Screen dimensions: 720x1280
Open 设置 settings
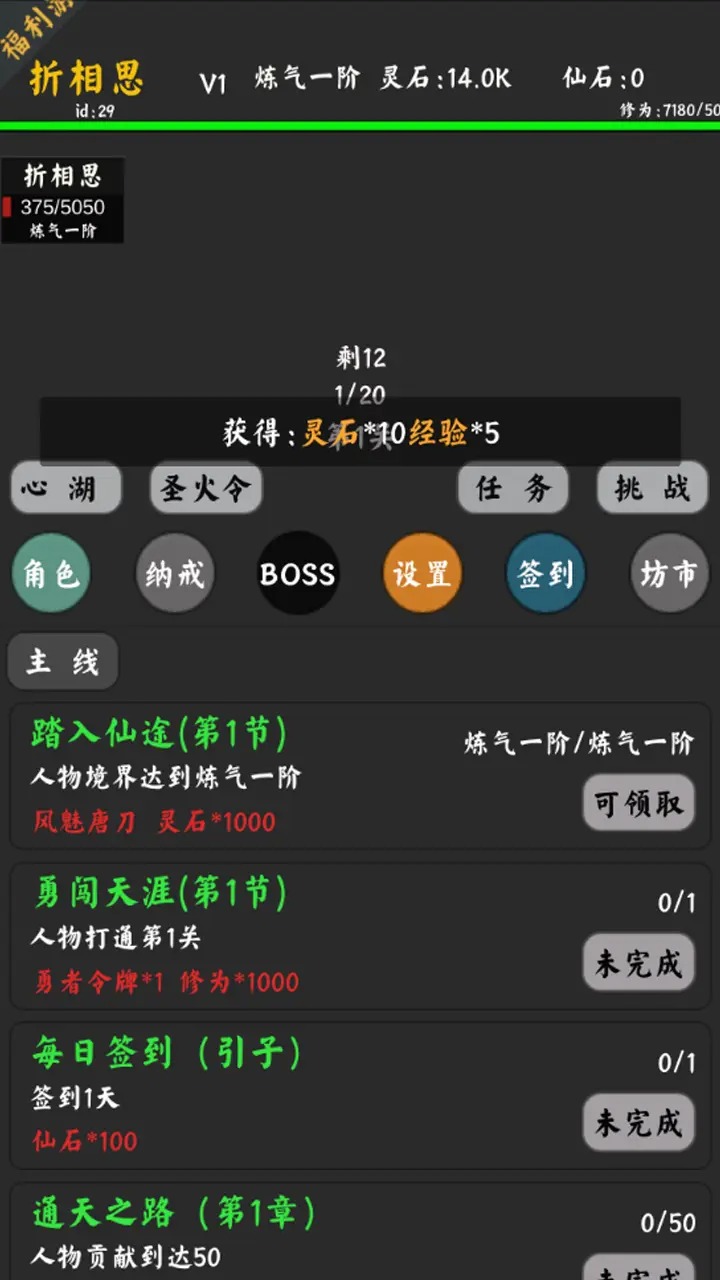pos(421,574)
